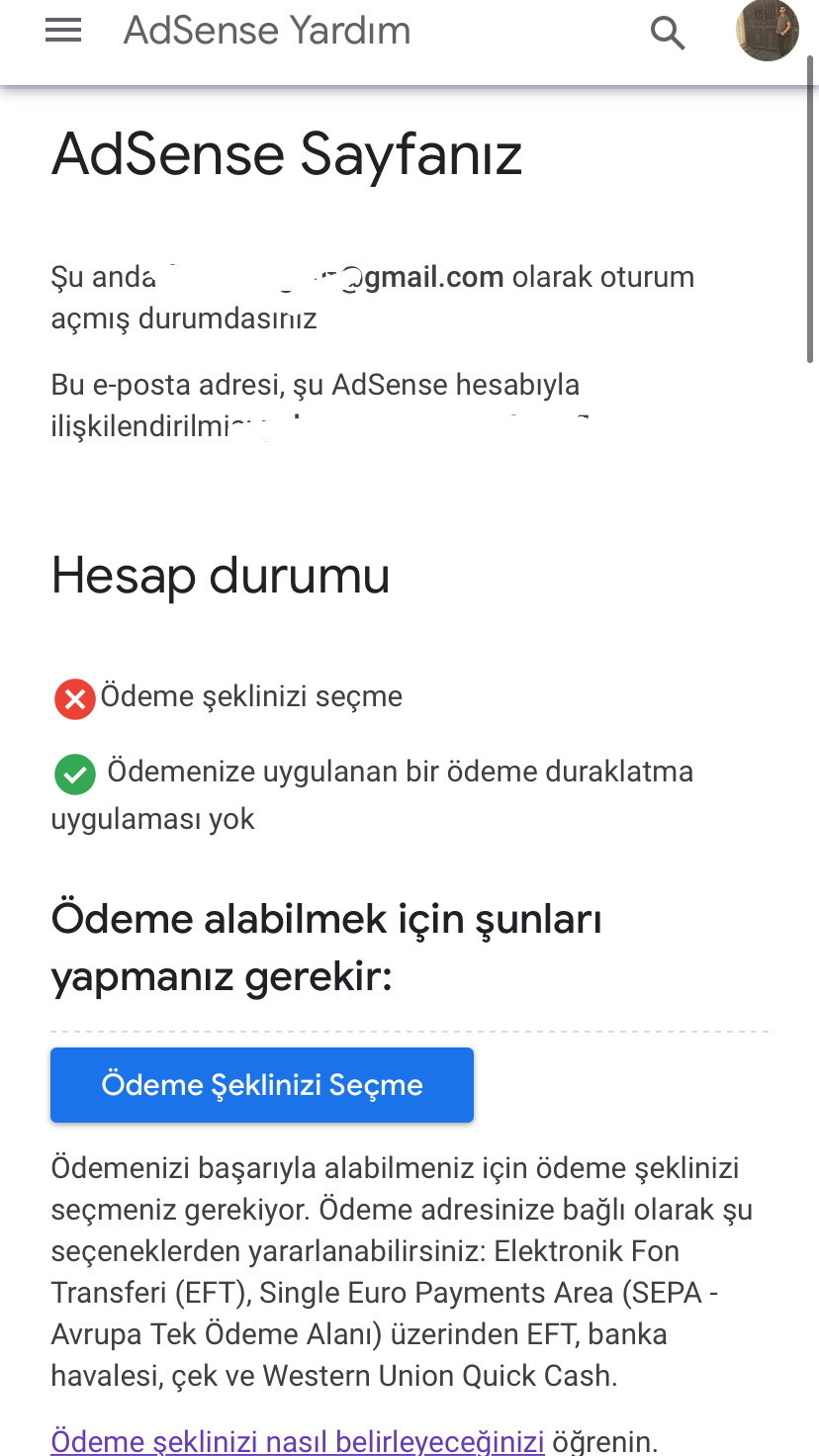819x1456 pixels.
Task: Open search in AdSense Yardım
Action: [668, 33]
